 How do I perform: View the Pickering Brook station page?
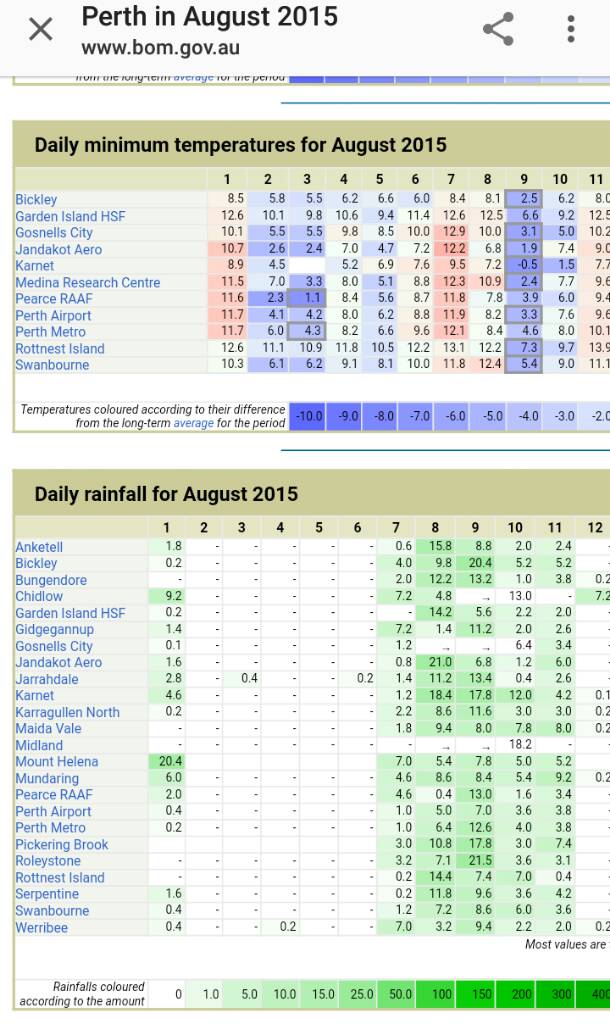62,845
